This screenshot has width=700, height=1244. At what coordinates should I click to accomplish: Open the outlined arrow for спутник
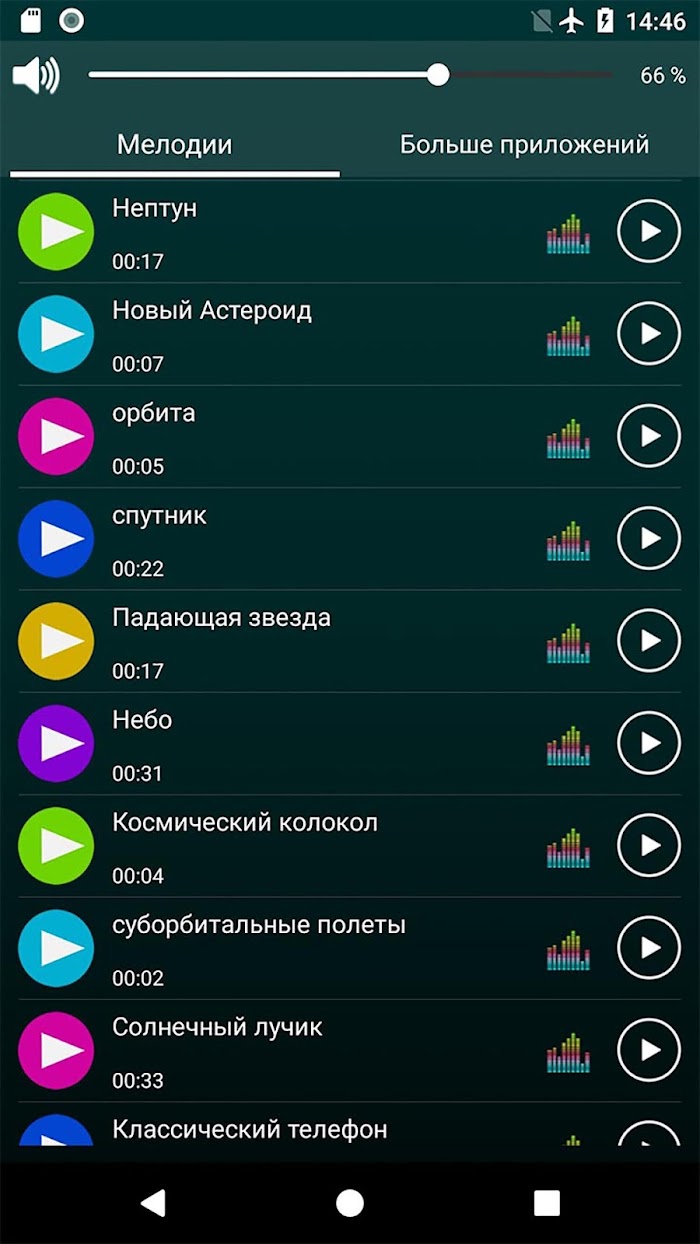point(649,538)
